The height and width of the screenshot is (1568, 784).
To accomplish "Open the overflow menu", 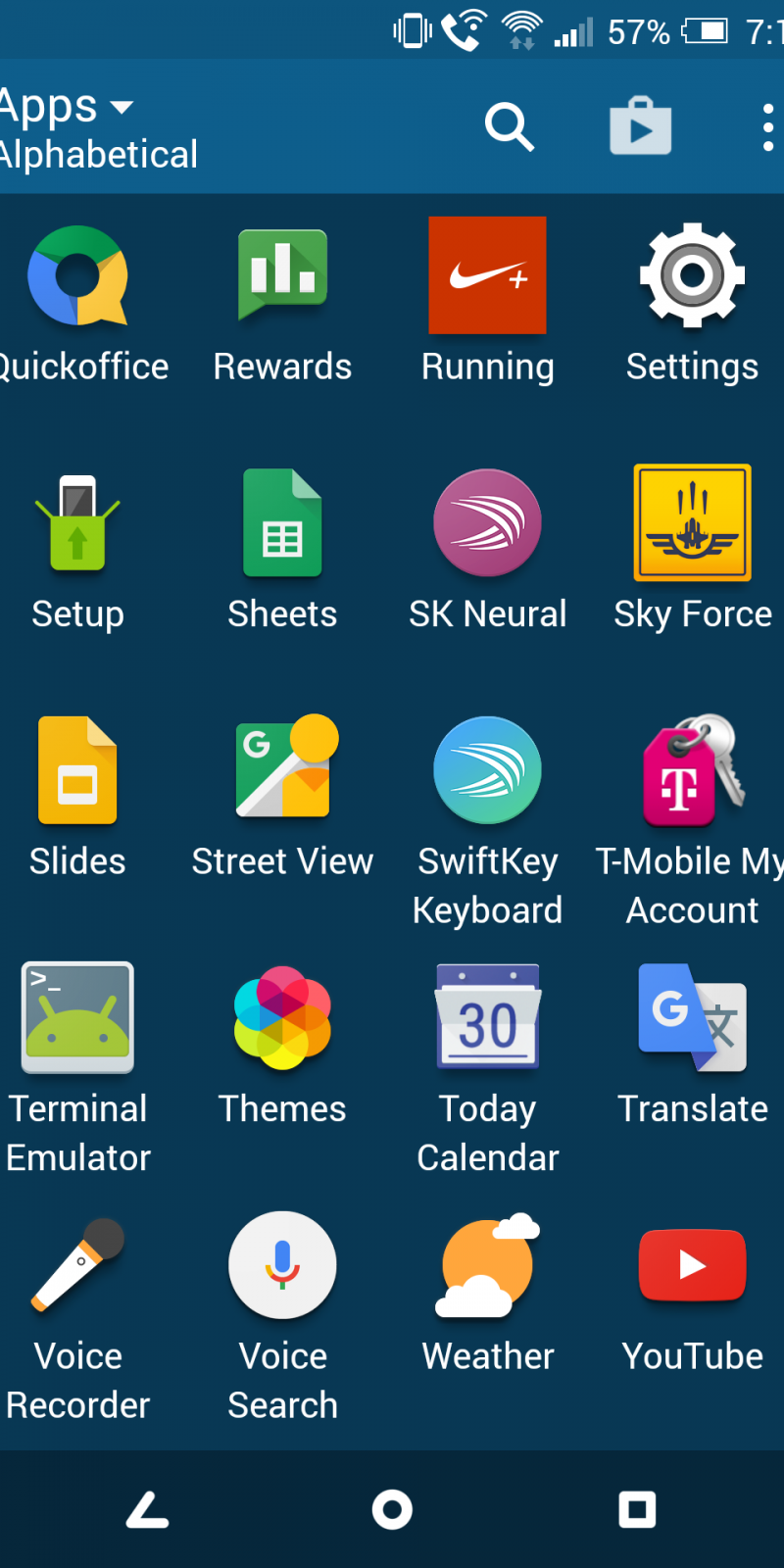I will point(767,127).
